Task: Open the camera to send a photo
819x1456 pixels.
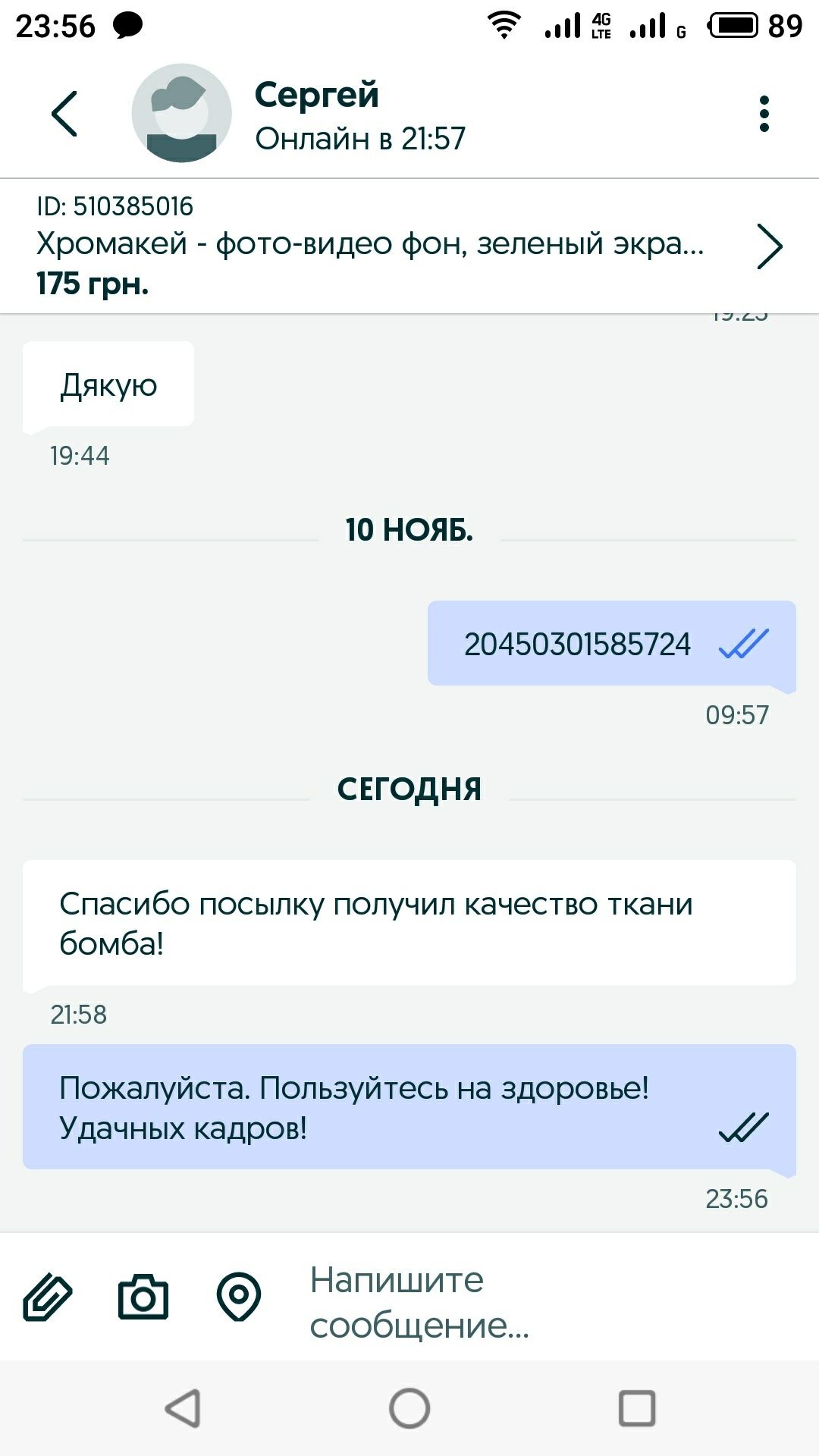Action: (143, 1298)
